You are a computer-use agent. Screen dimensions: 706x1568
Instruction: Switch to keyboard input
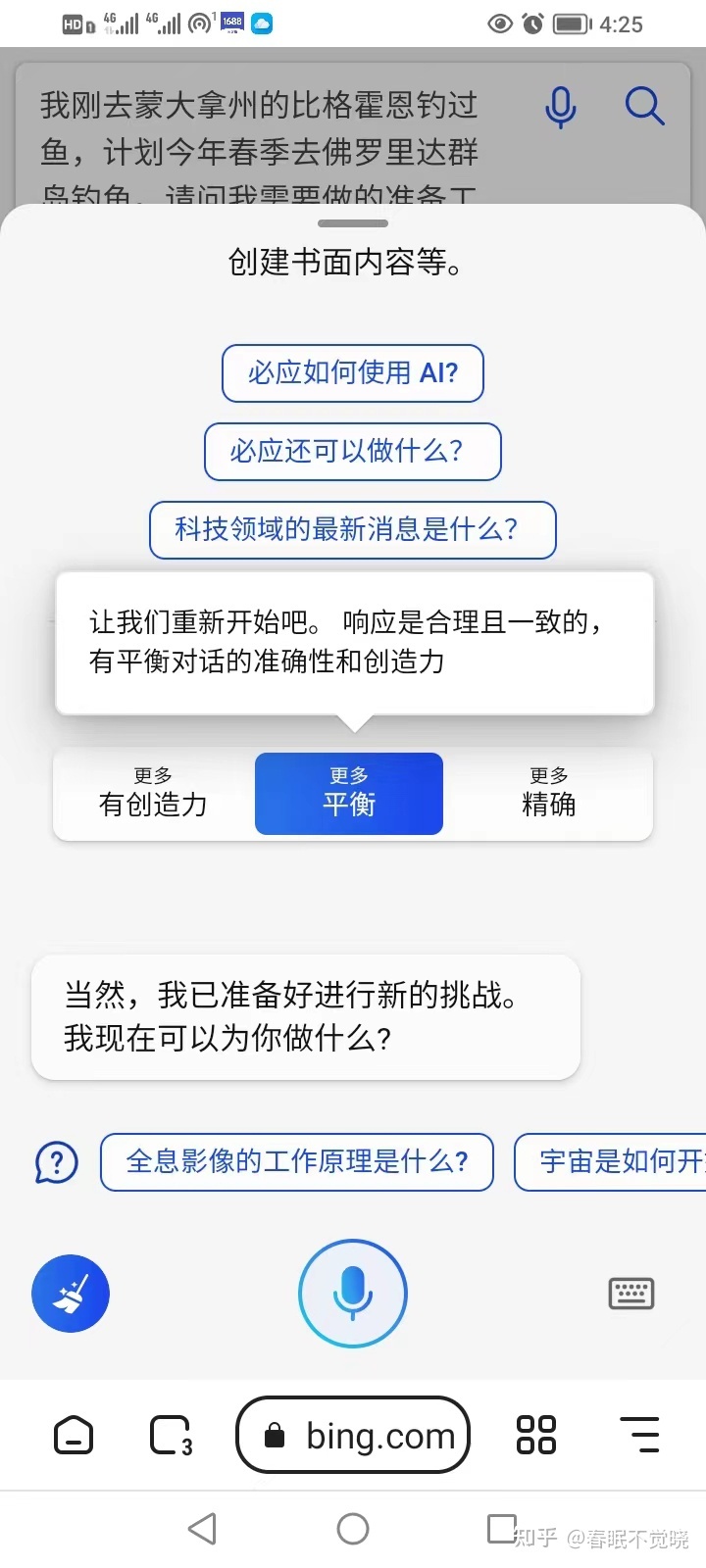(631, 1294)
